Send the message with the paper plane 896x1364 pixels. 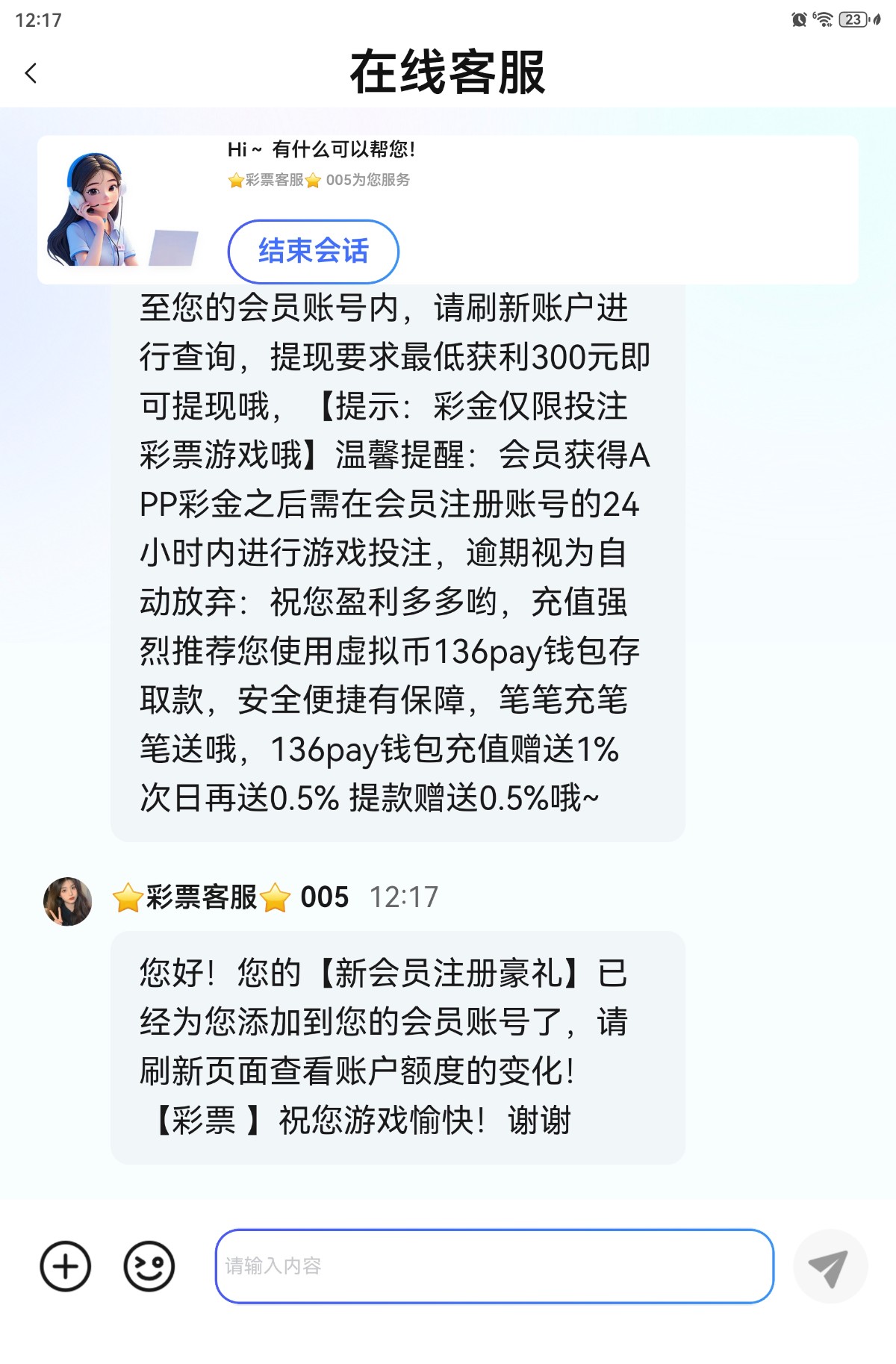click(830, 1266)
